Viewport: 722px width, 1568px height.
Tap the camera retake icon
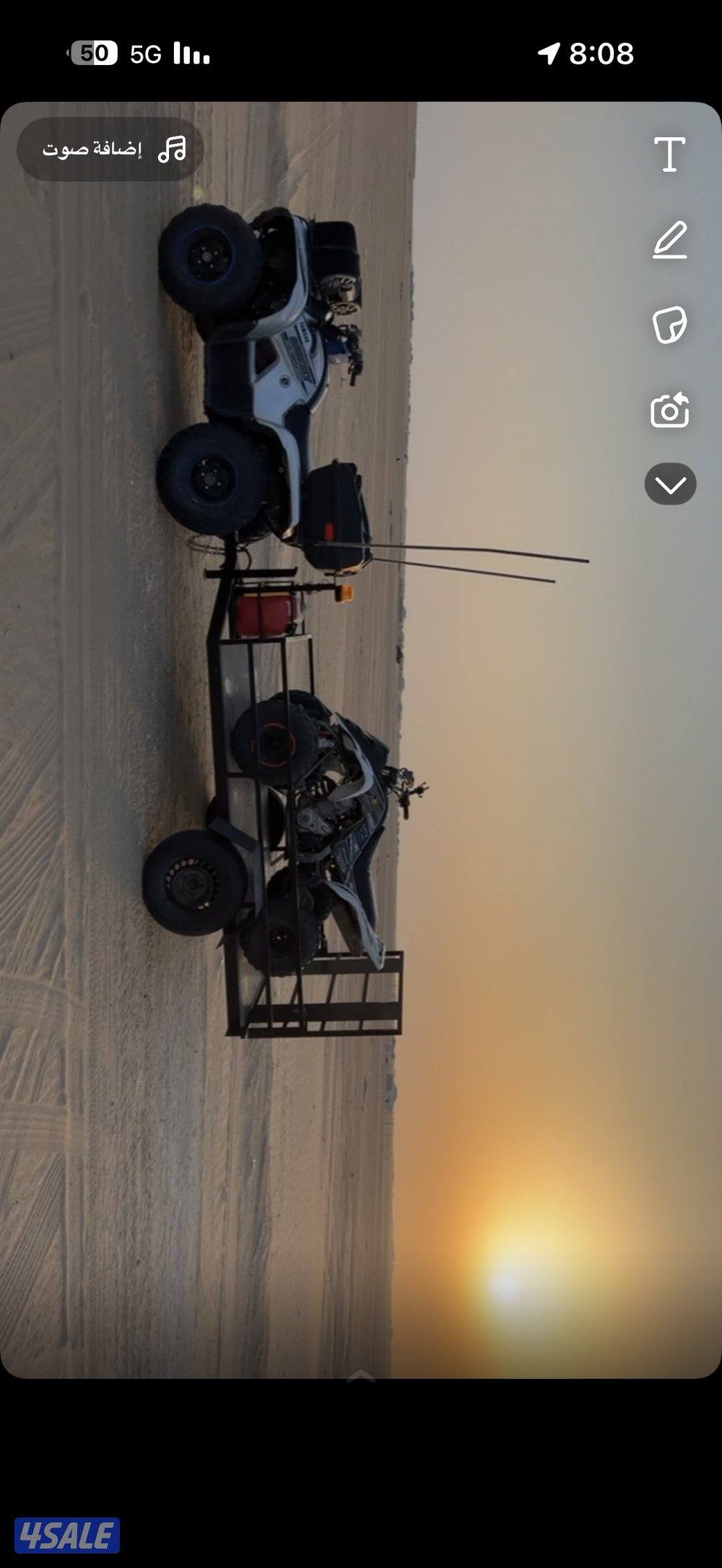(x=669, y=411)
